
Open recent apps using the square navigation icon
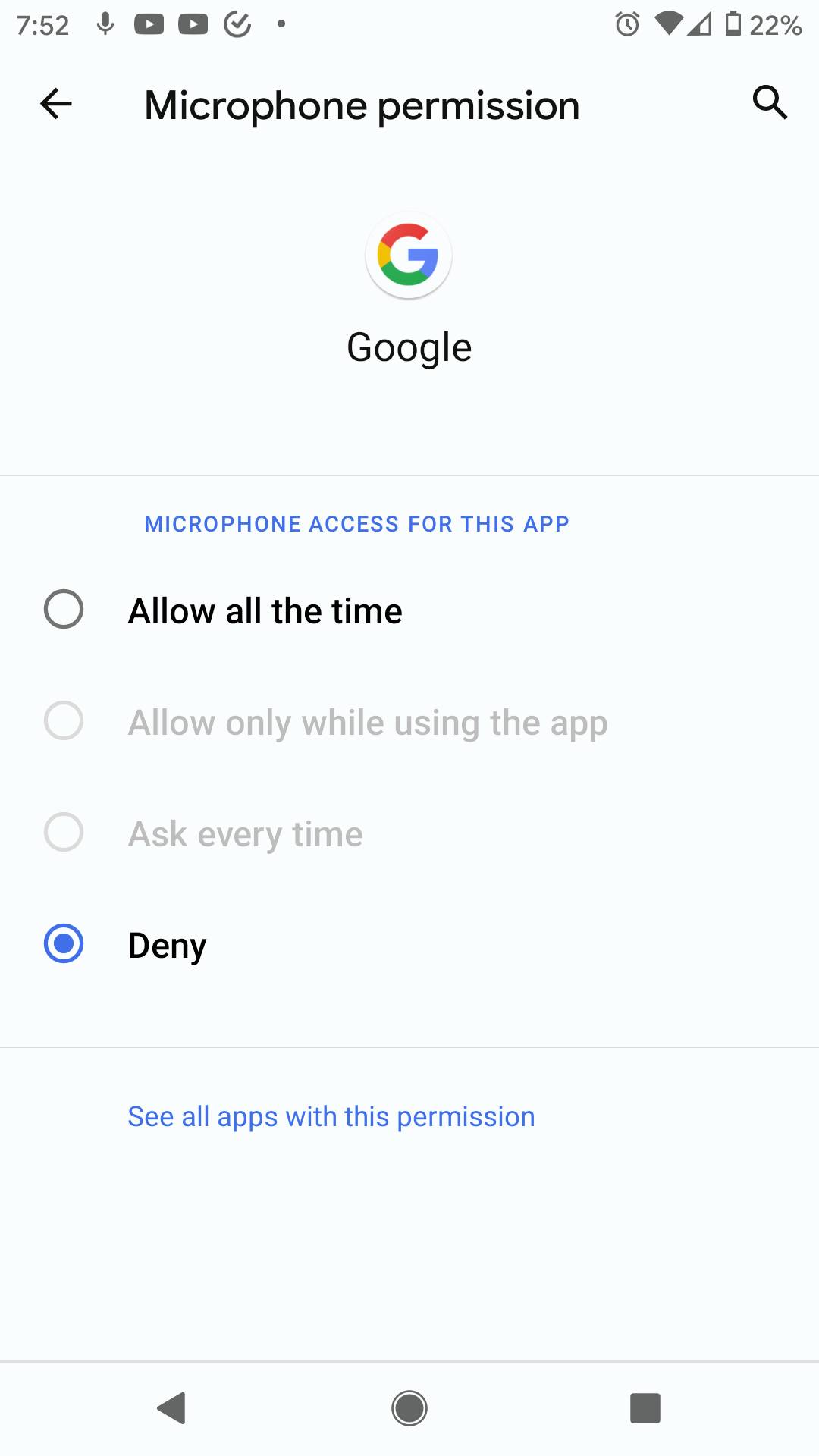[646, 1408]
